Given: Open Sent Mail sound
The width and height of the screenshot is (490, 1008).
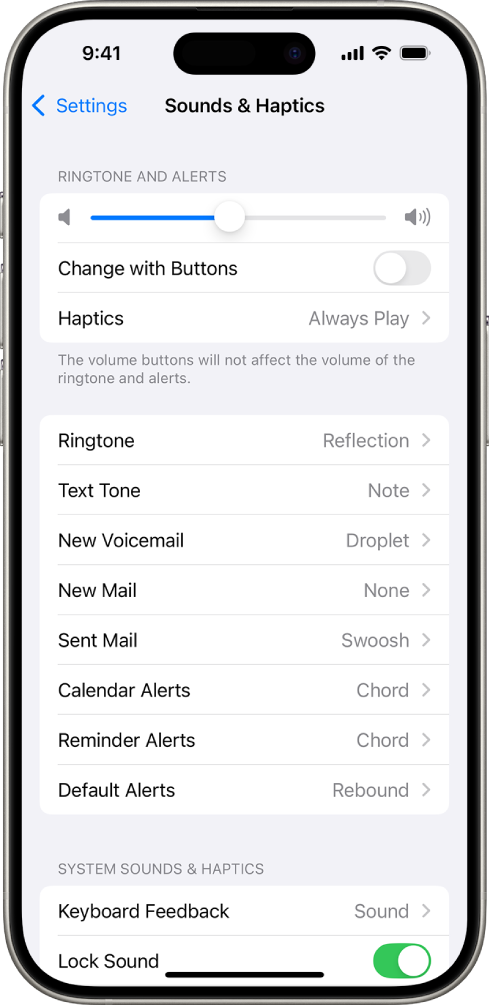Looking at the screenshot, I should [x=244, y=640].
